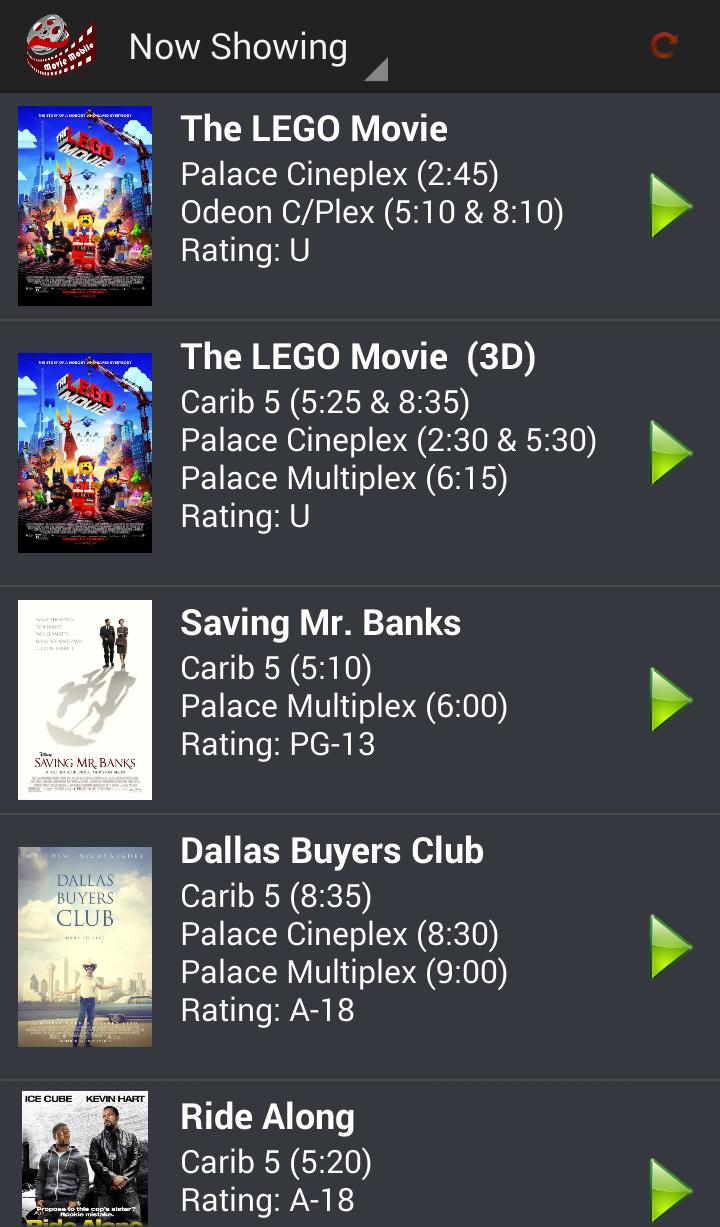Screen dimensions: 720x1227
Task: Select The LEGO Movie title text
Action: pyautogui.click(x=313, y=128)
